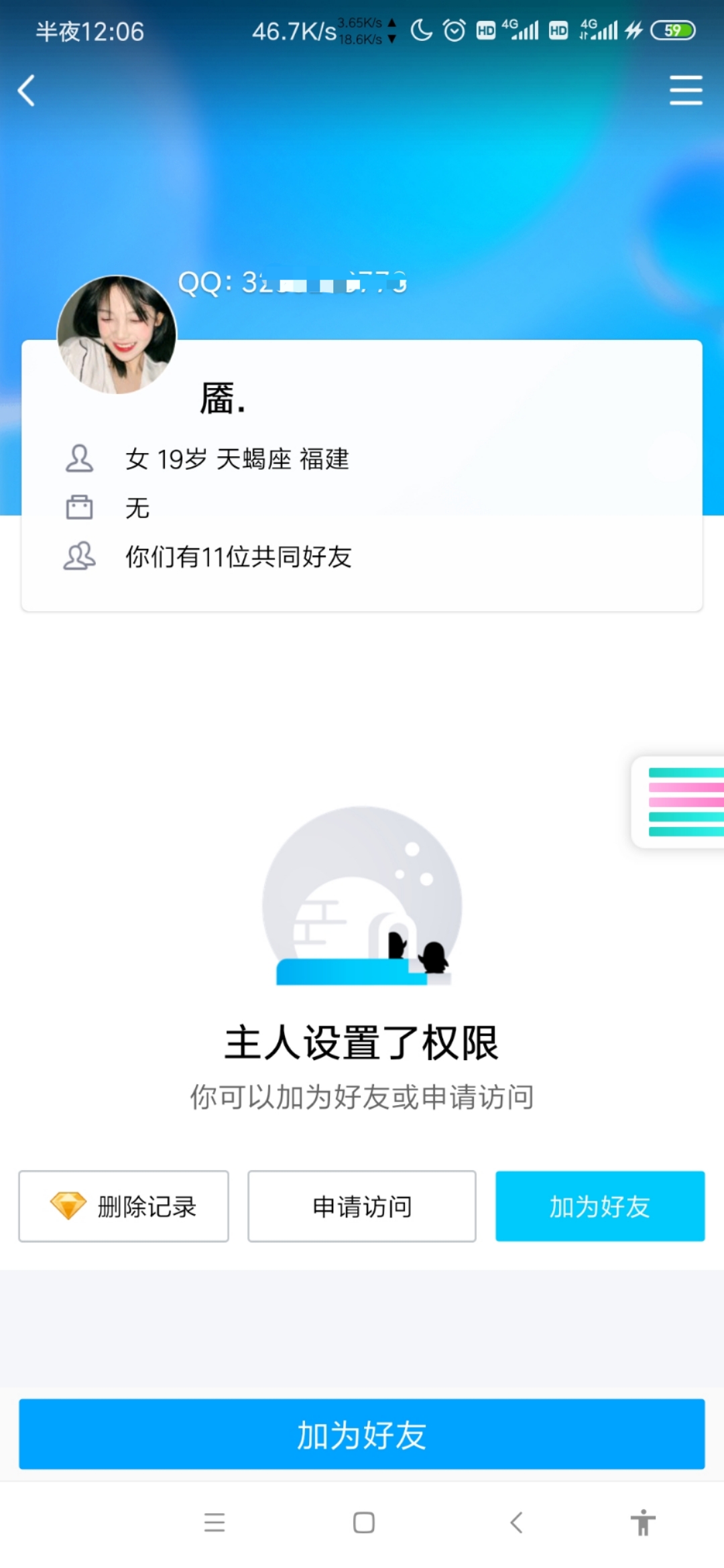Go back using the top-left arrow
Screen dimensions: 724x1568
pos(27,91)
